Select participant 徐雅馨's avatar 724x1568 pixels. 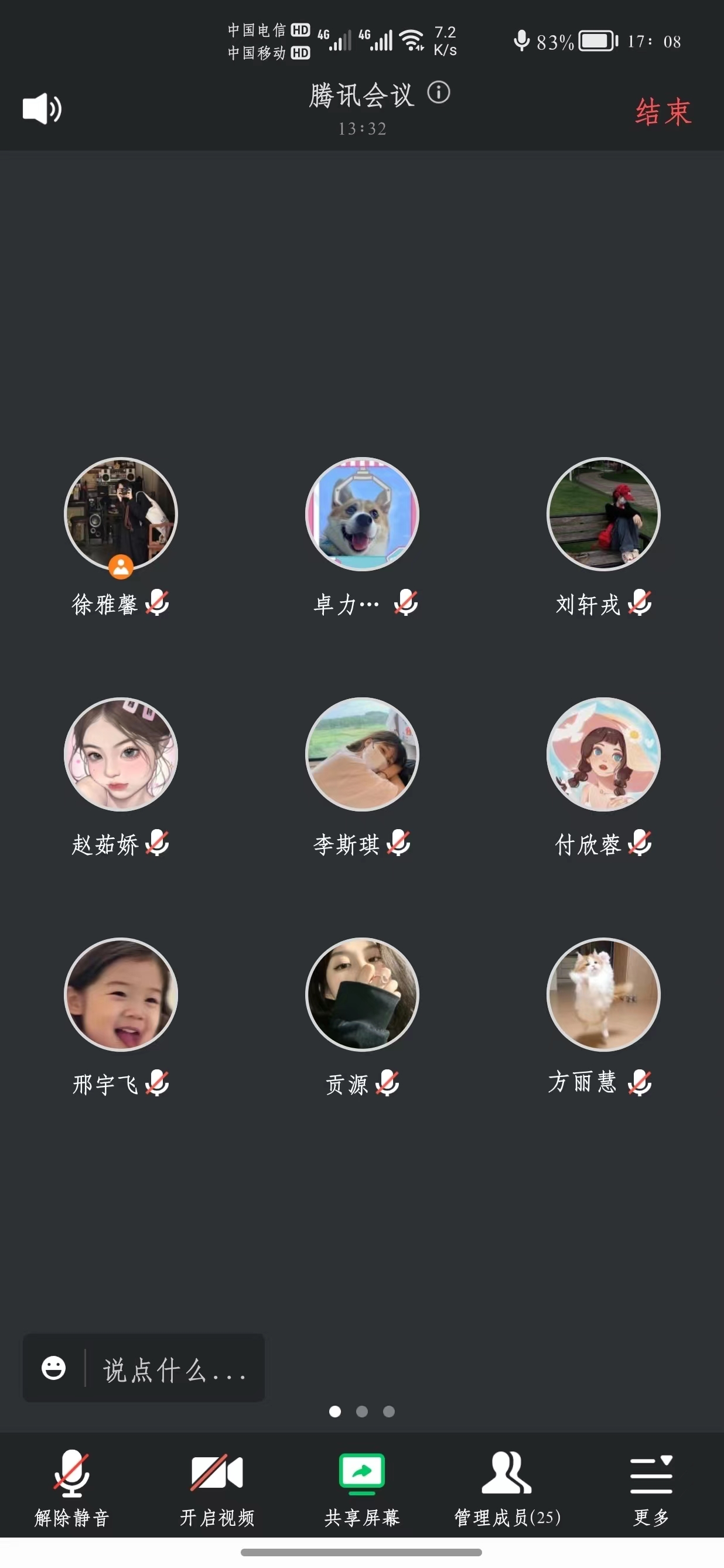point(121,514)
